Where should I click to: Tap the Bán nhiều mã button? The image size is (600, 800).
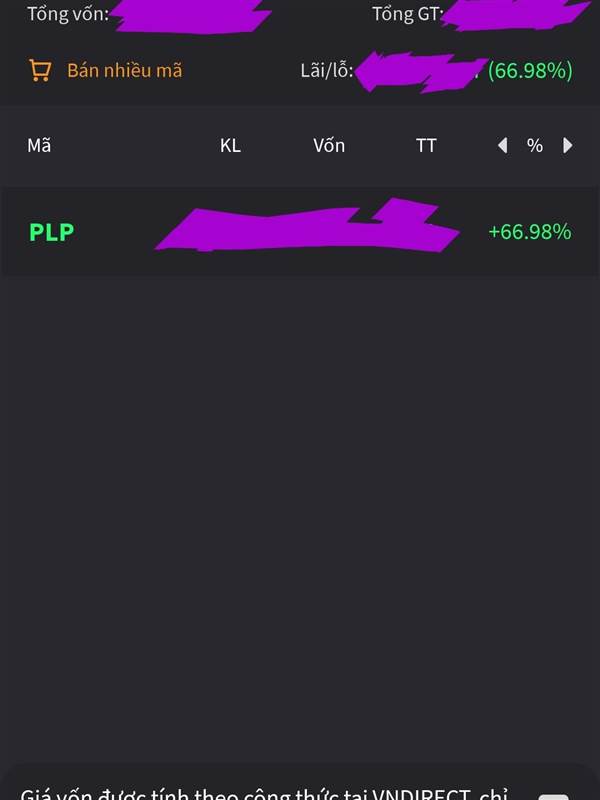[106, 71]
